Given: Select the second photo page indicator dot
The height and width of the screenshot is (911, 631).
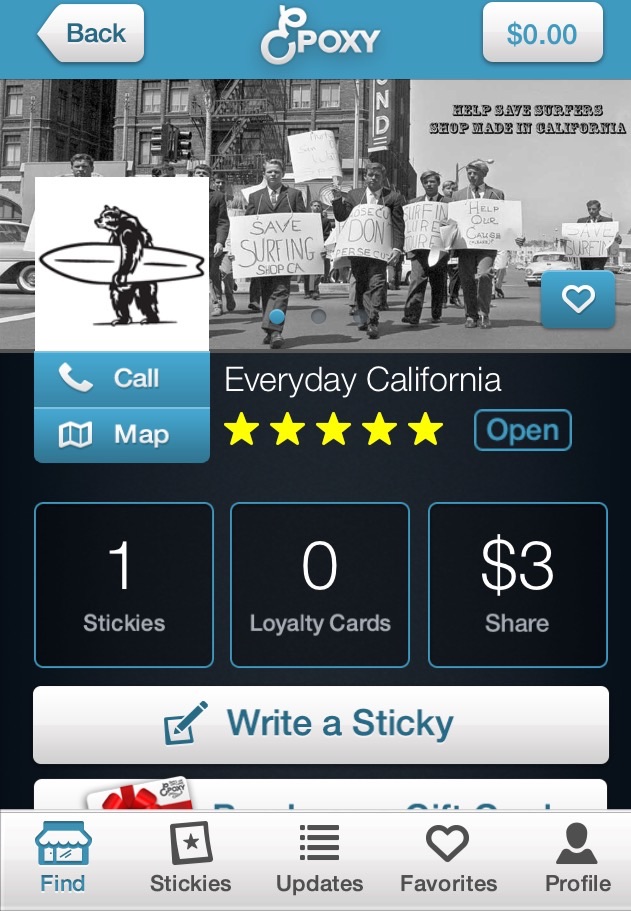Looking at the screenshot, I should (x=317, y=316).
